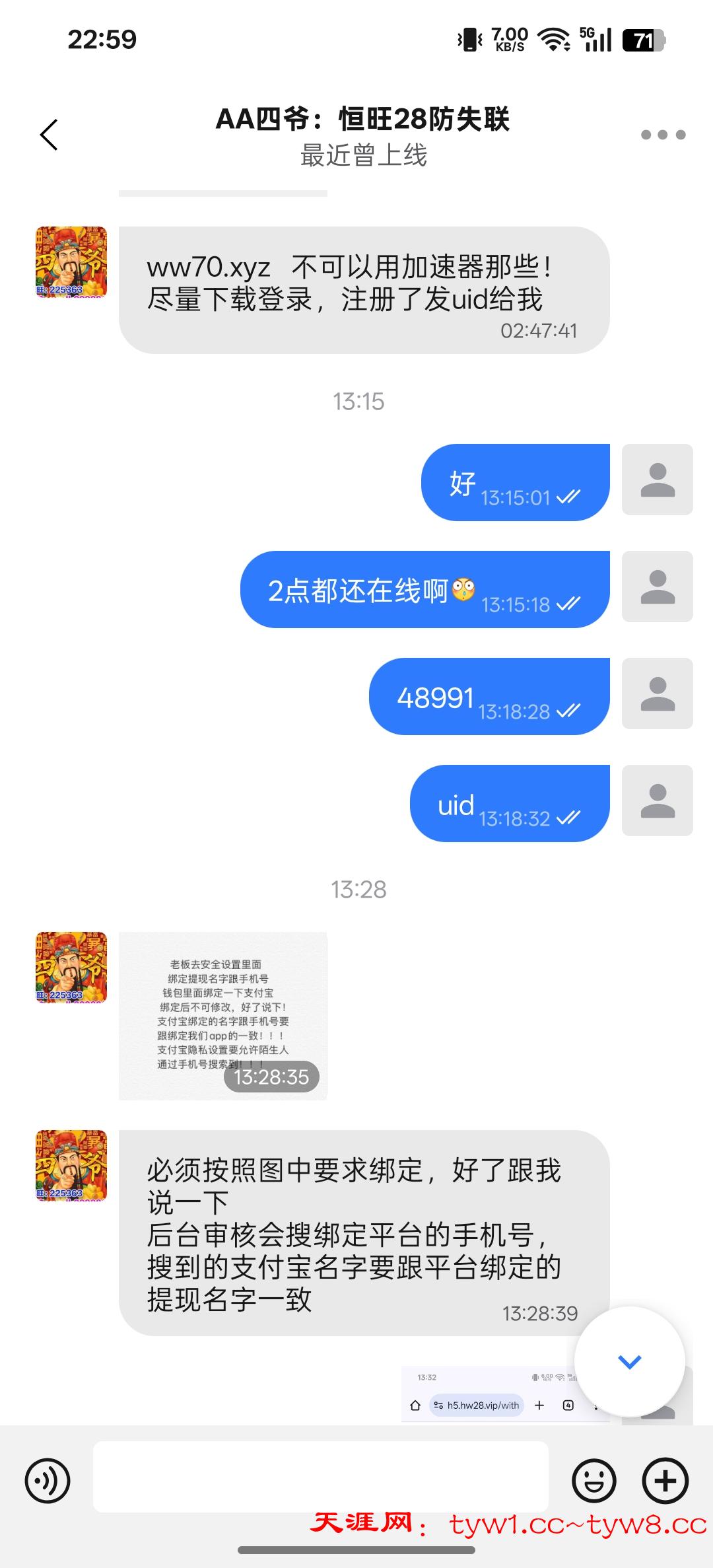The height and width of the screenshot is (1568, 713).
Task: Focus the message text field
Action: (321, 1477)
